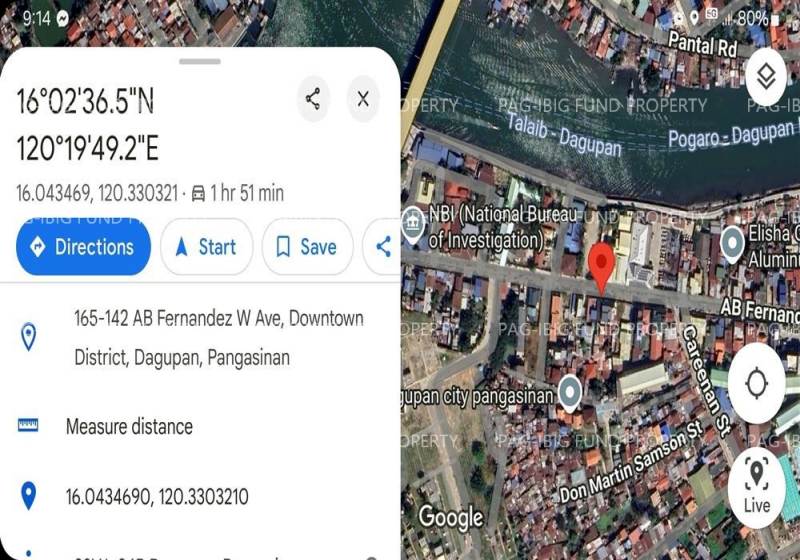Select Measure distance
Viewport: 800px width, 560px height.
(x=129, y=427)
